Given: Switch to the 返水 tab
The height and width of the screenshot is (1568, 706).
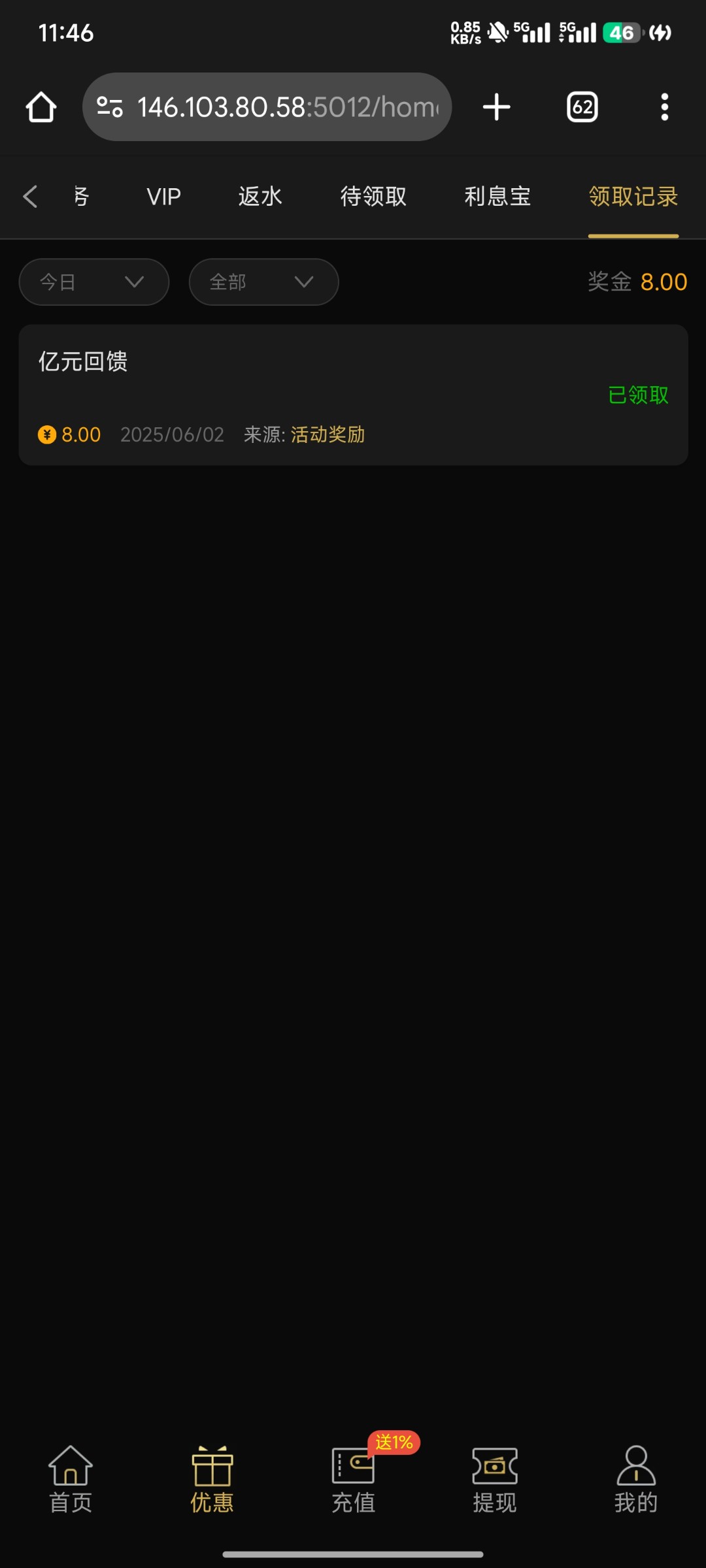Looking at the screenshot, I should [x=260, y=196].
